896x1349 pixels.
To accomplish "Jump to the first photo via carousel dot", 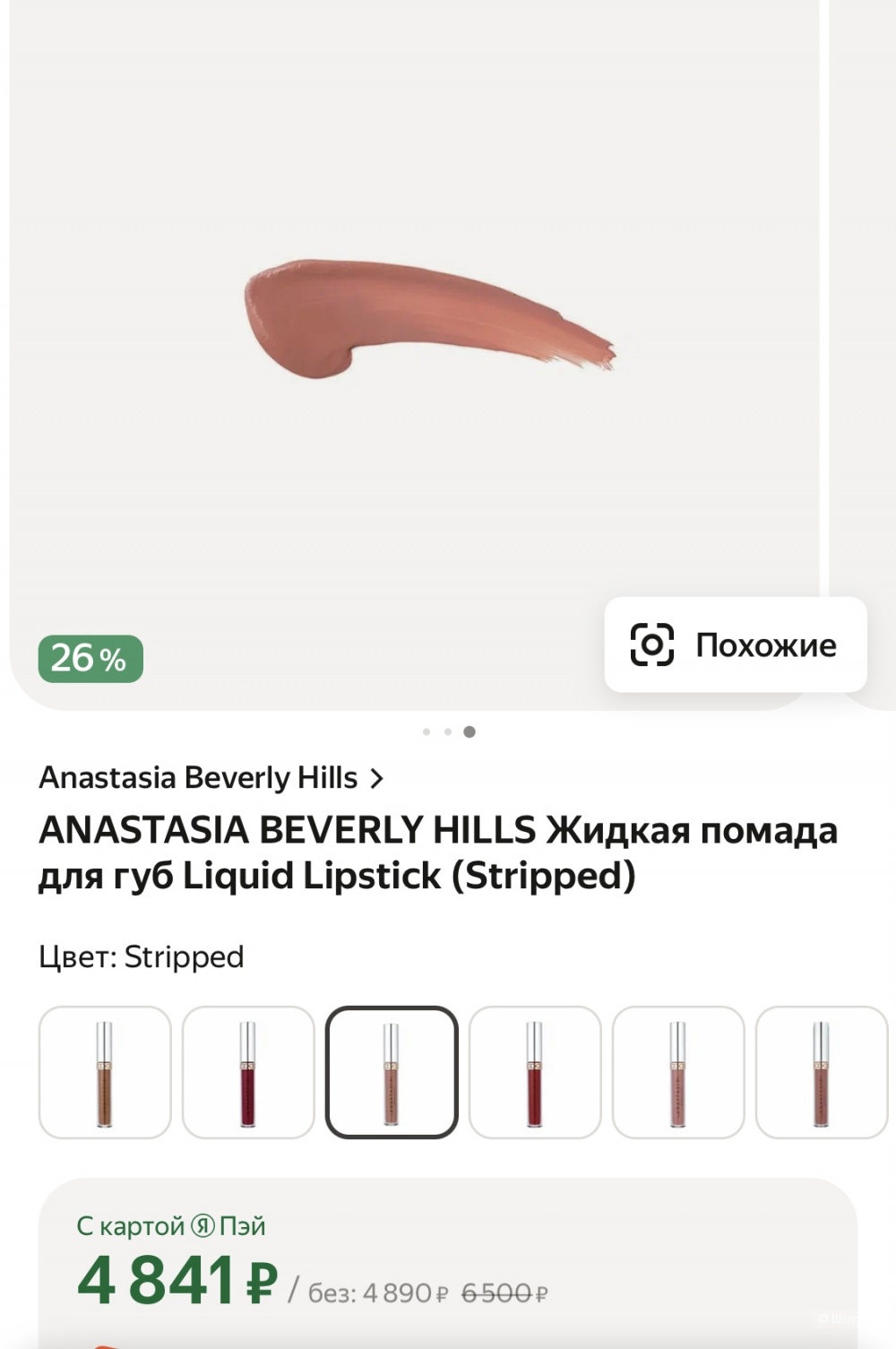I will (427, 731).
